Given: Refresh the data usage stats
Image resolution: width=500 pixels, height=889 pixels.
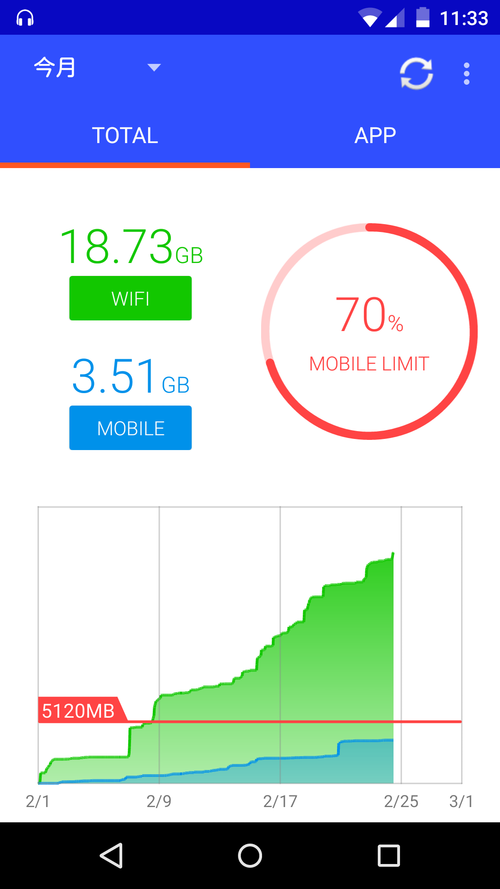Looking at the screenshot, I should point(416,74).
